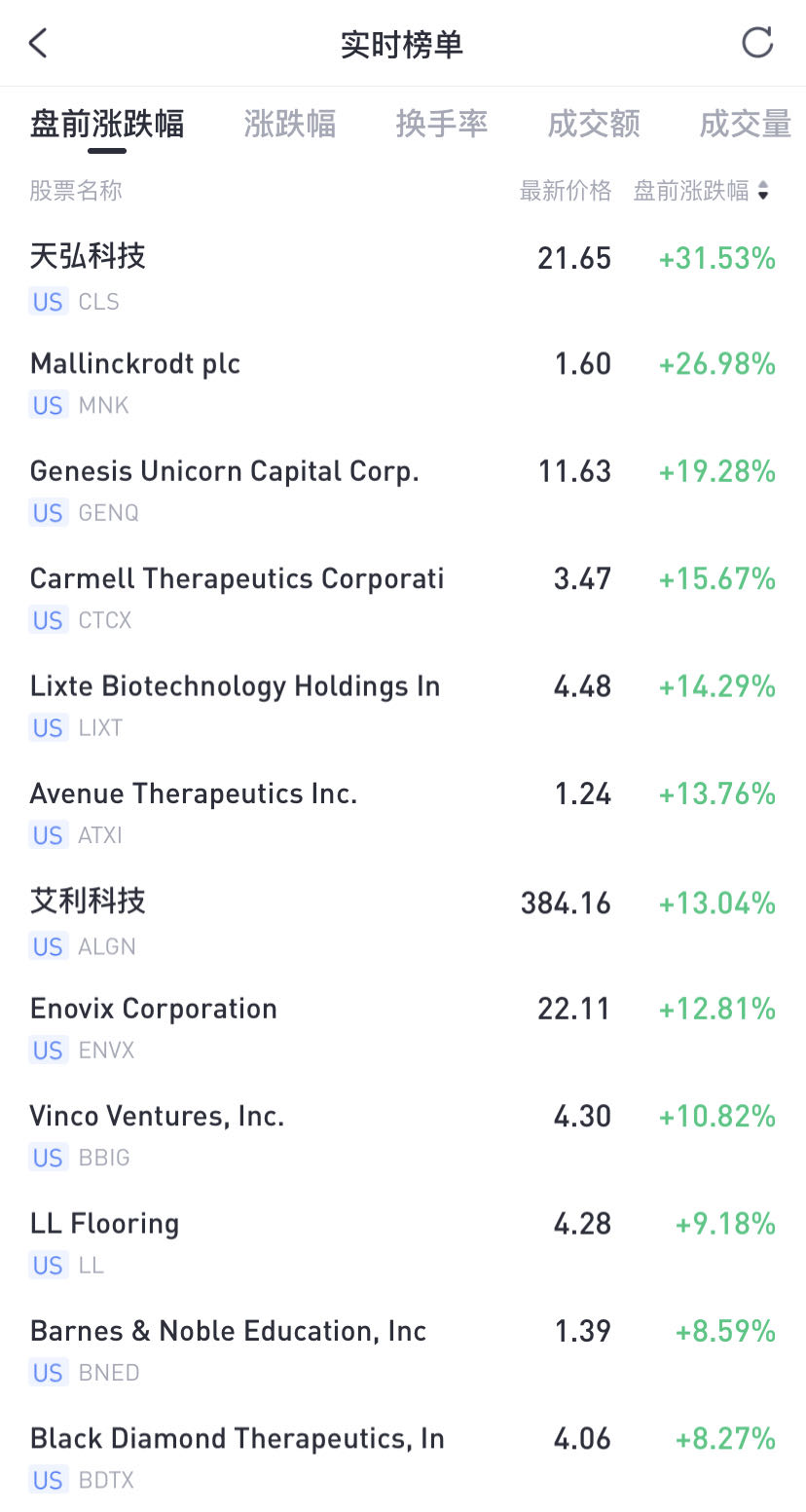Open LL Flooring stock row
This screenshot has width=806, height=1512.
pyautogui.click(x=403, y=1243)
